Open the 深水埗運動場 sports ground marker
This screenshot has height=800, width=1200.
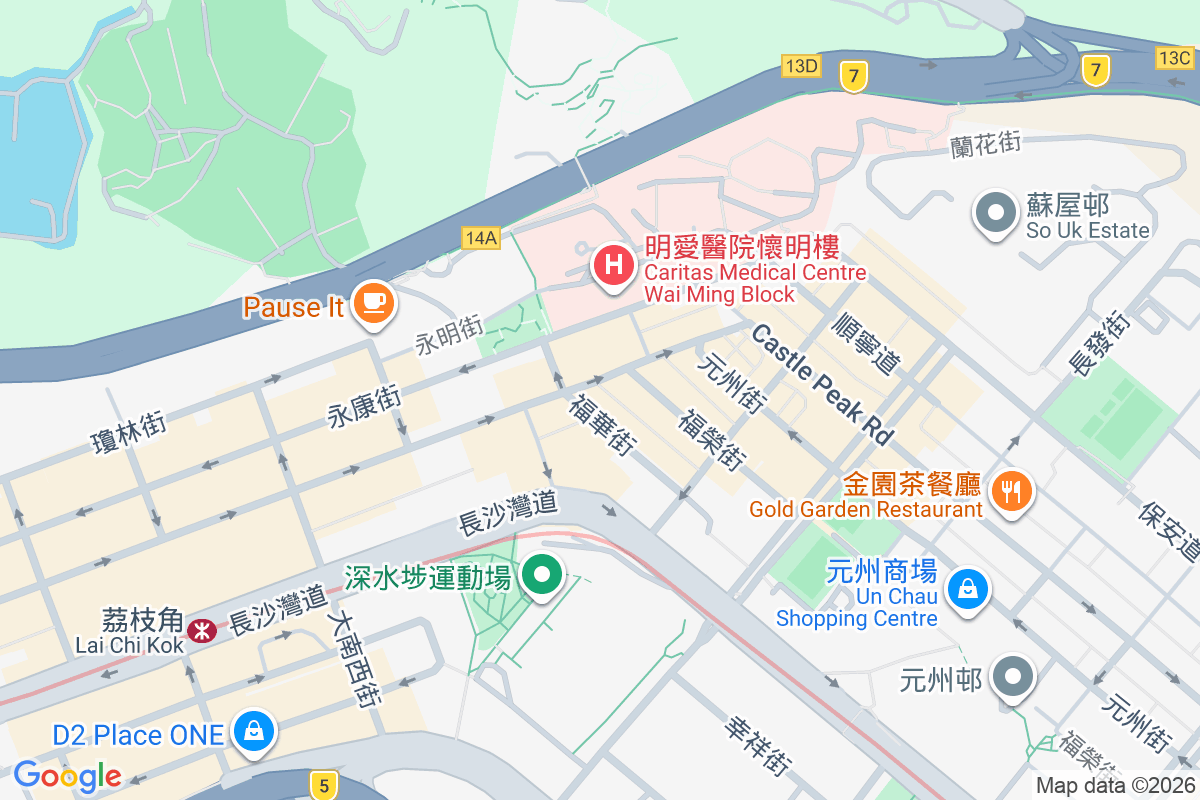[x=544, y=575]
